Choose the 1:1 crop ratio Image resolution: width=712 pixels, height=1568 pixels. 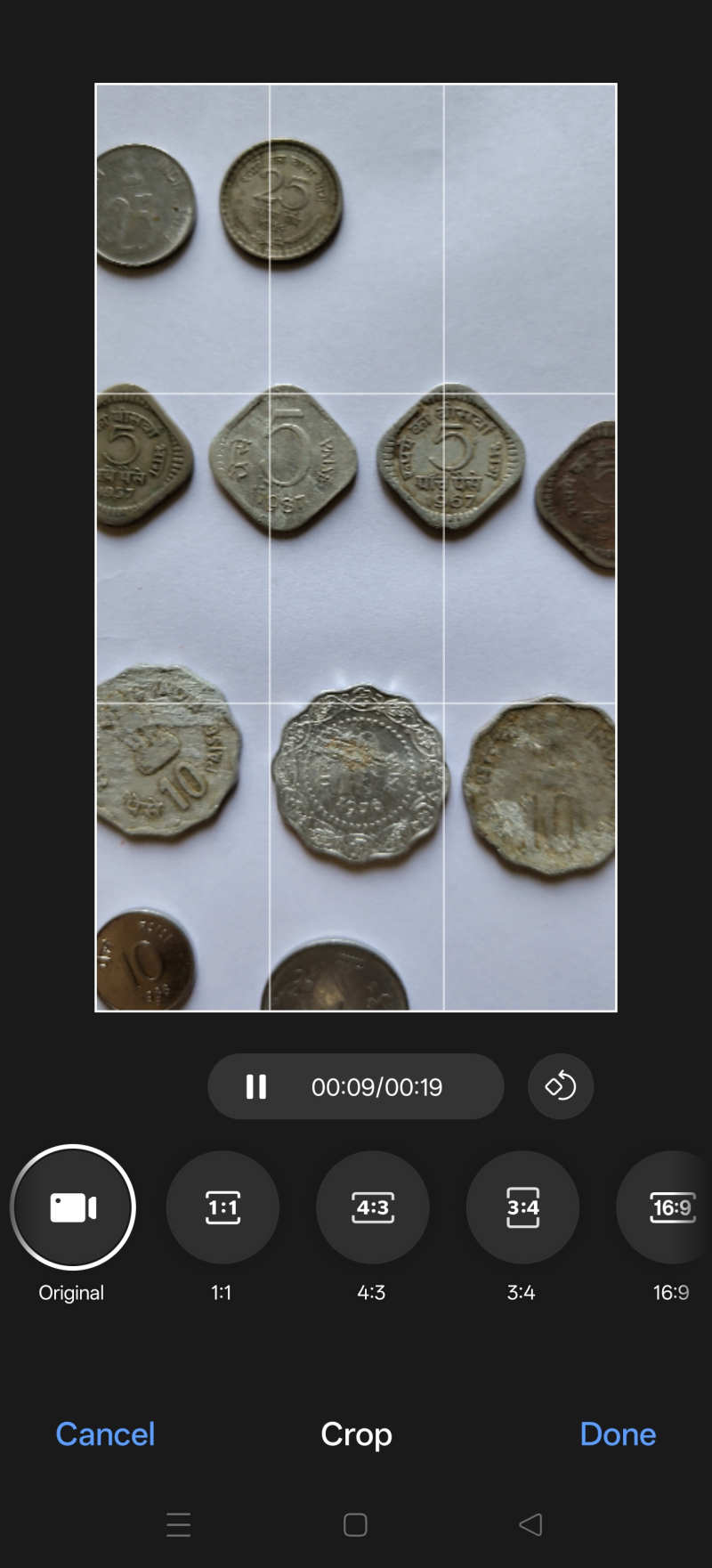click(222, 1207)
